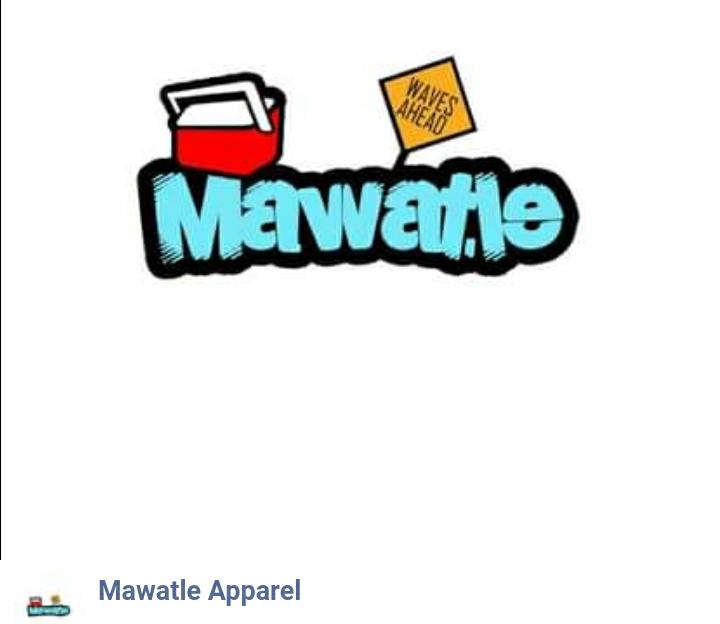This screenshot has width=720, height=624.
Task: Open the Mawatle Apparel page link
Action: click(199, 591)
